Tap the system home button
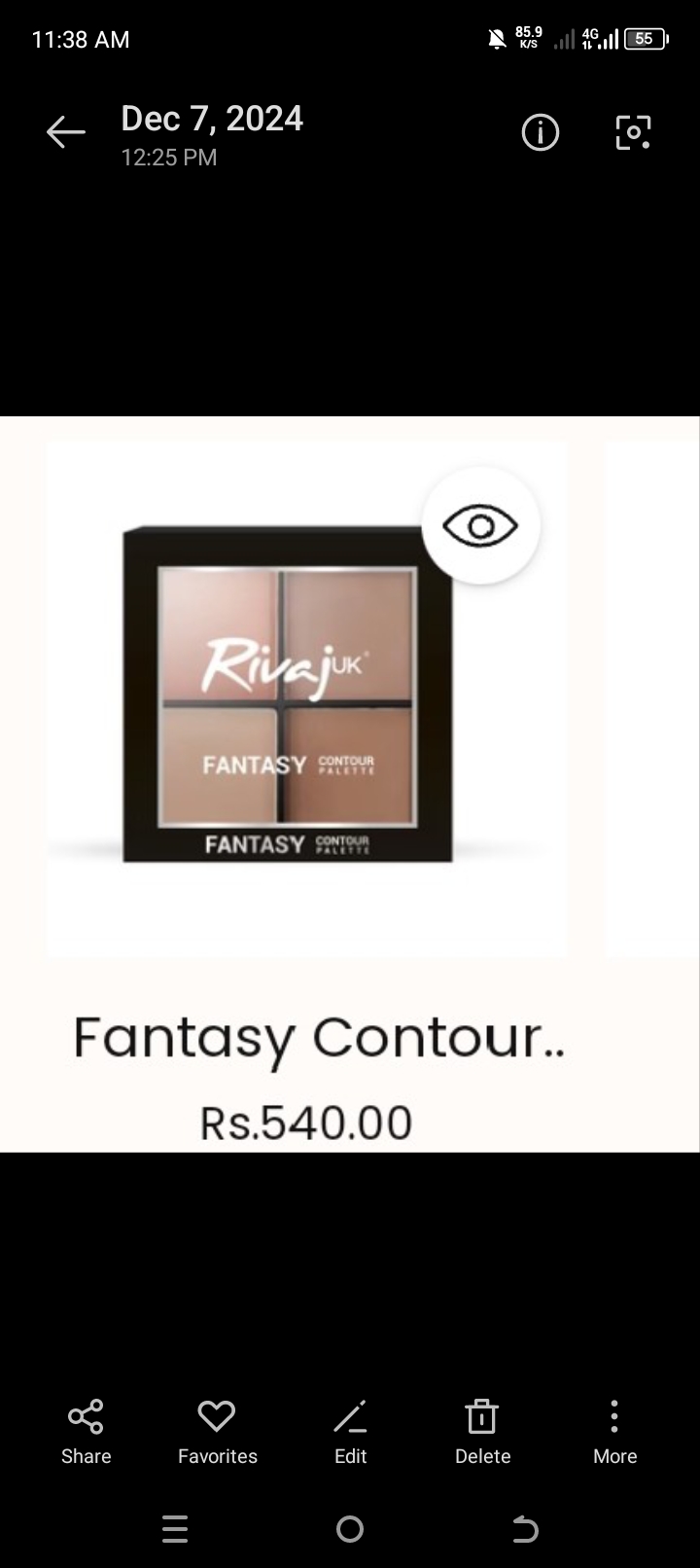 (350, 1529)
